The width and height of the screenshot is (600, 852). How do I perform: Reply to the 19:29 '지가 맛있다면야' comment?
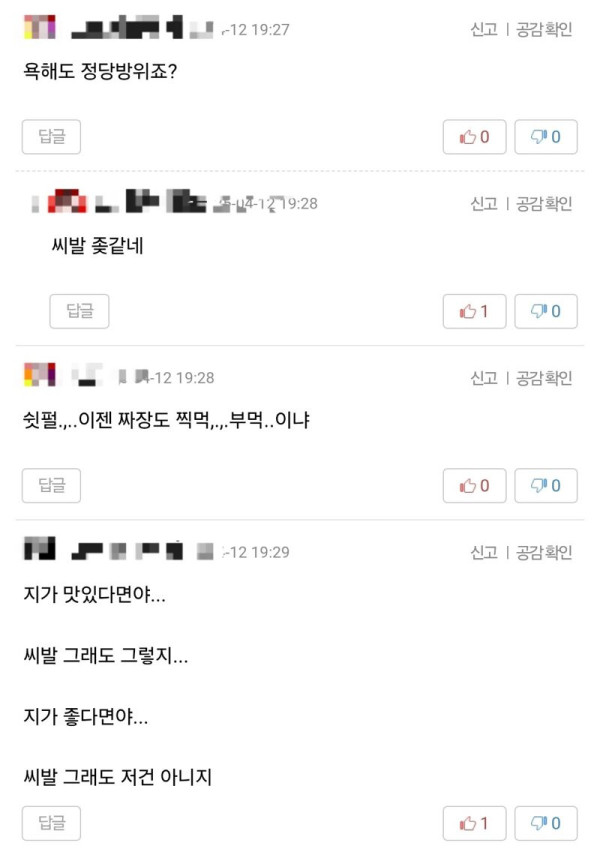(51, 824)
